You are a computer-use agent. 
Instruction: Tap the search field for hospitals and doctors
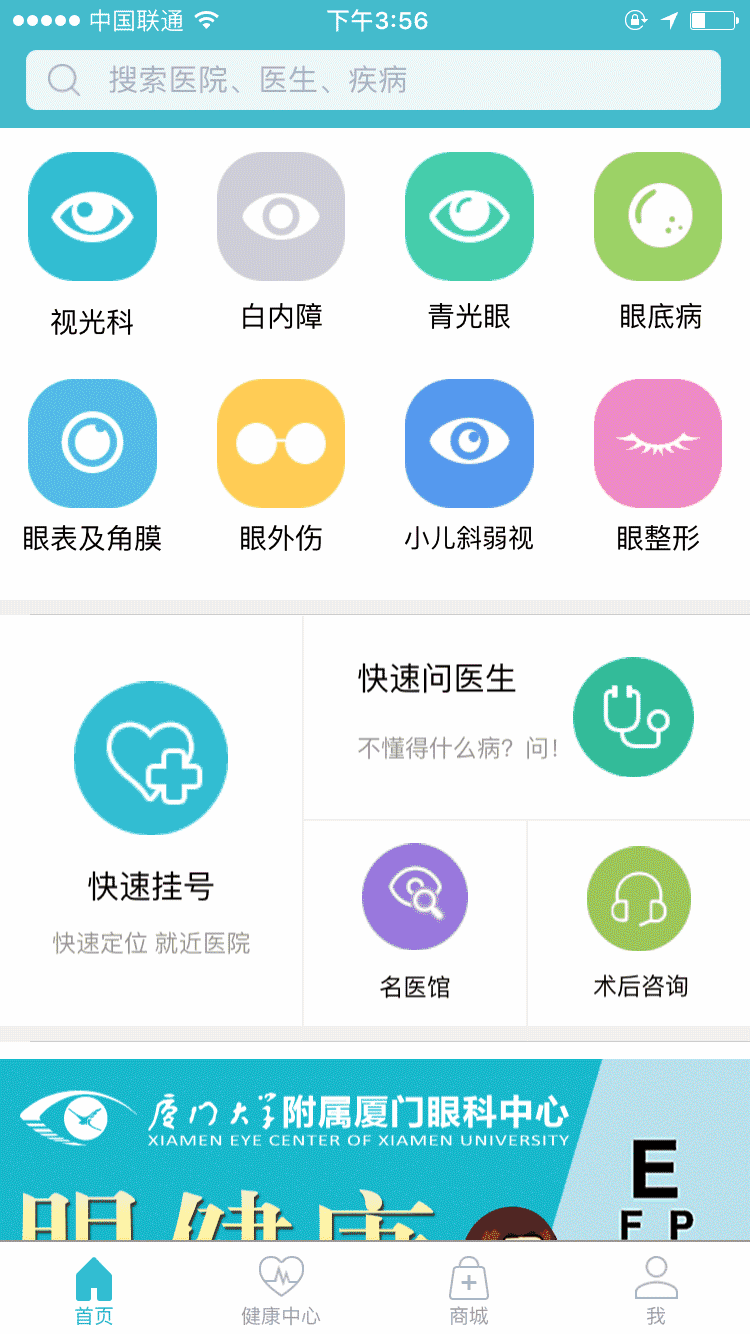pyautogui.click(x=374, y=79)
